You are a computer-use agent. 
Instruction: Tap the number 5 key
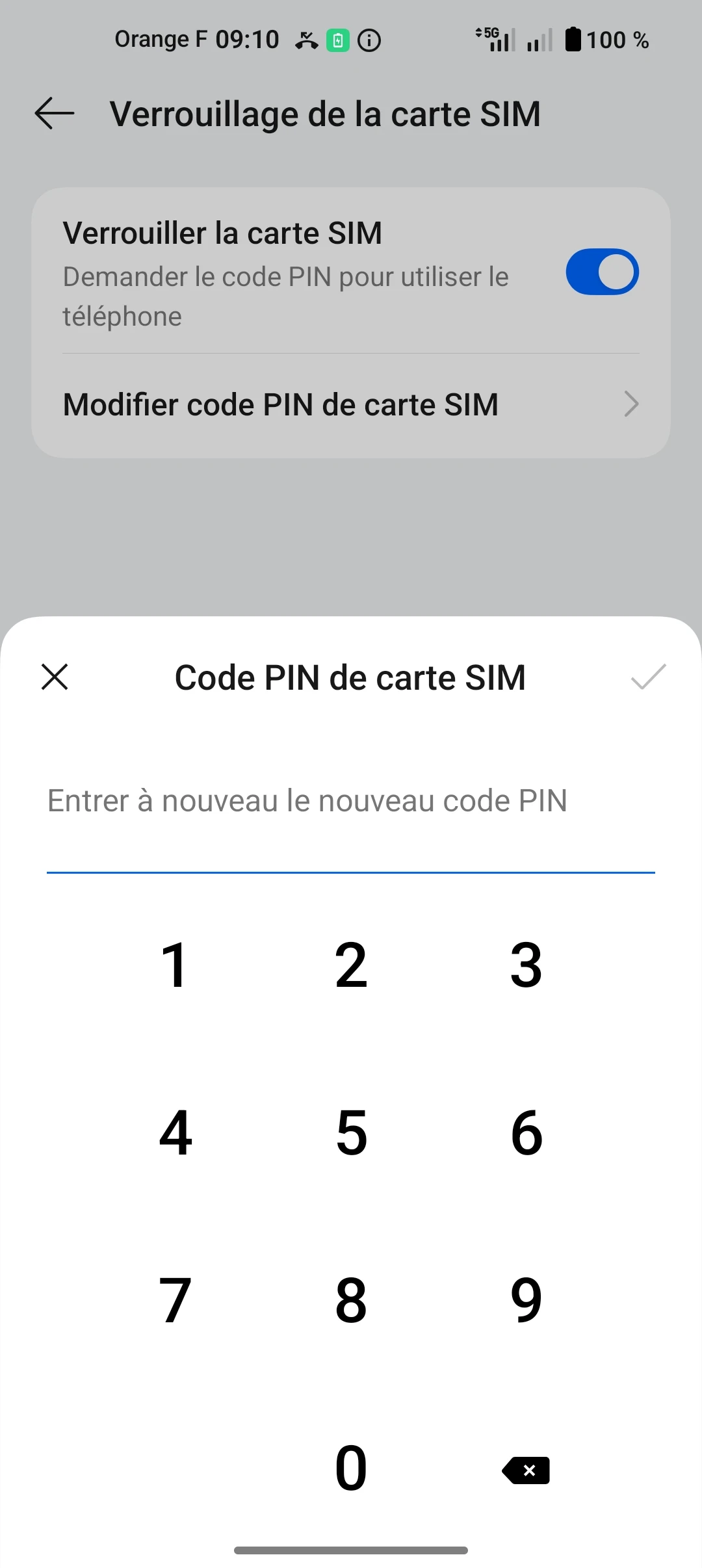pos(351,1132)
